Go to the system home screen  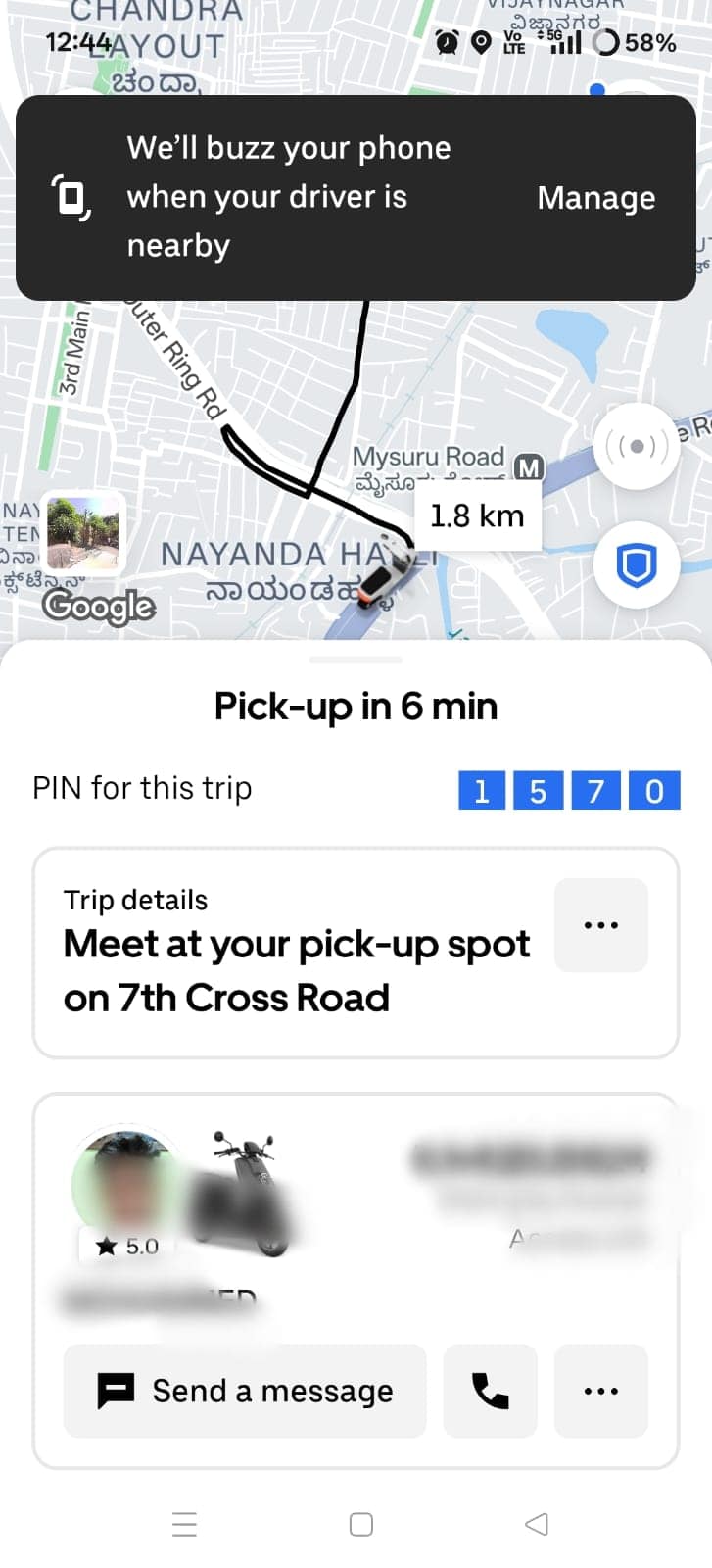coord(361,1524)
